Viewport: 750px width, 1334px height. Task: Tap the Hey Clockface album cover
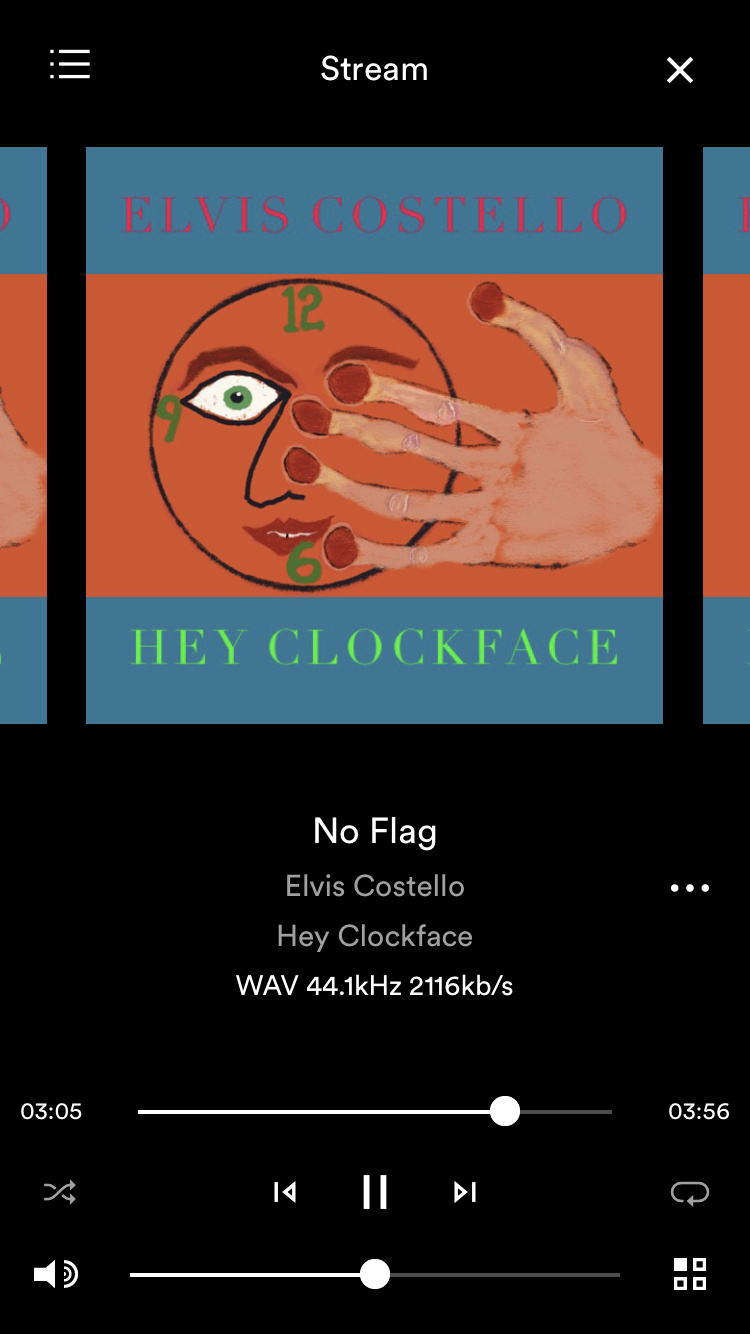click(374, 435)
